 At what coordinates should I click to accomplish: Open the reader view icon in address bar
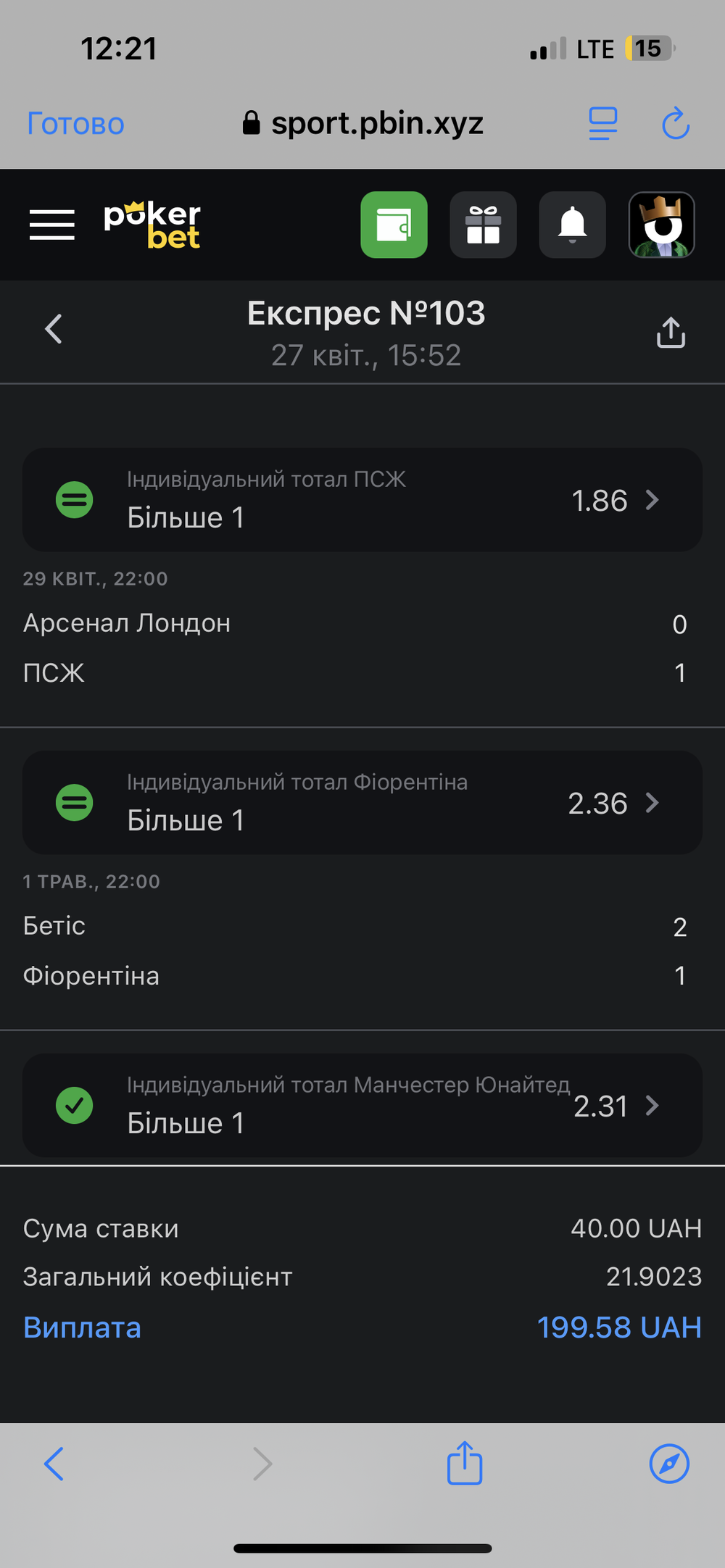[x=602, y=123]
